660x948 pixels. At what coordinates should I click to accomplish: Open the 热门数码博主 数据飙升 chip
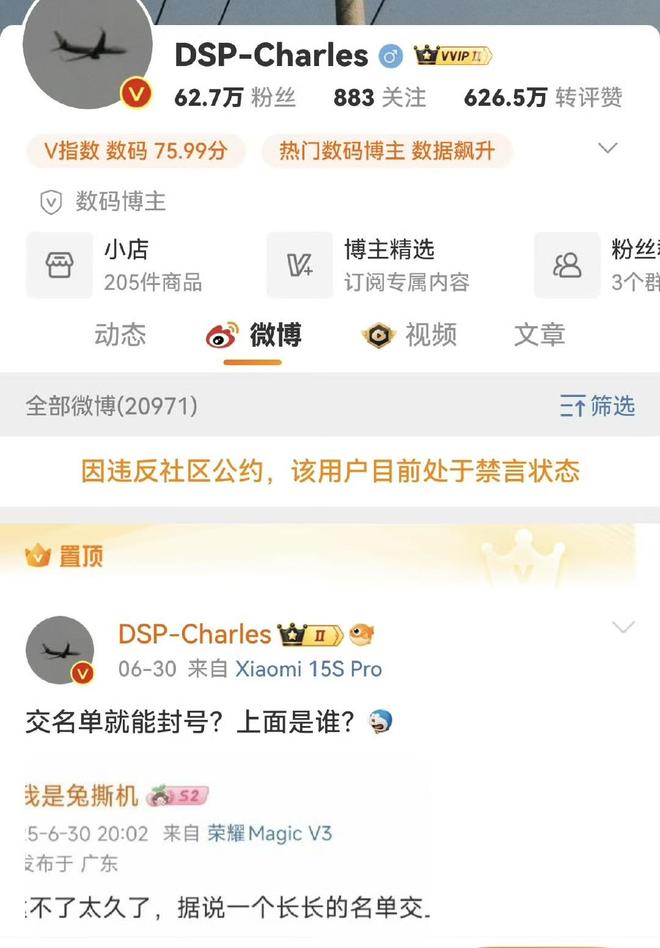point(386,151)
